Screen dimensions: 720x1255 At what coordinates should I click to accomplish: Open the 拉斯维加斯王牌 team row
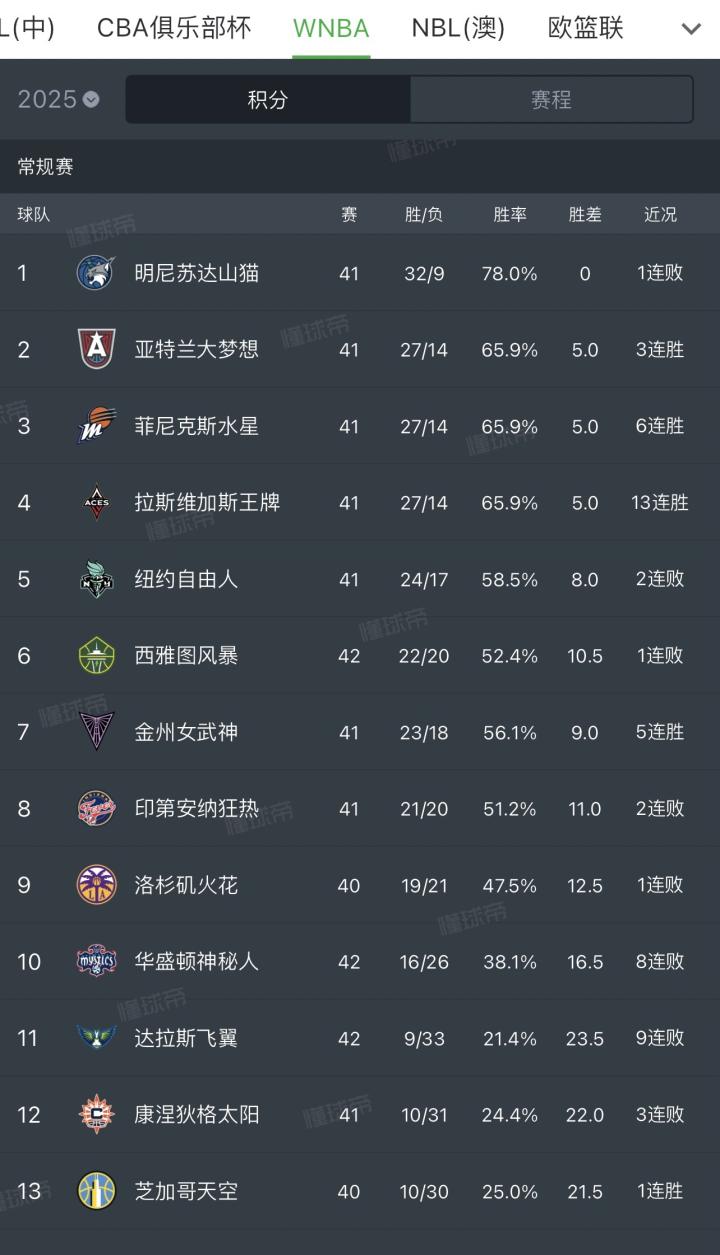360,502
